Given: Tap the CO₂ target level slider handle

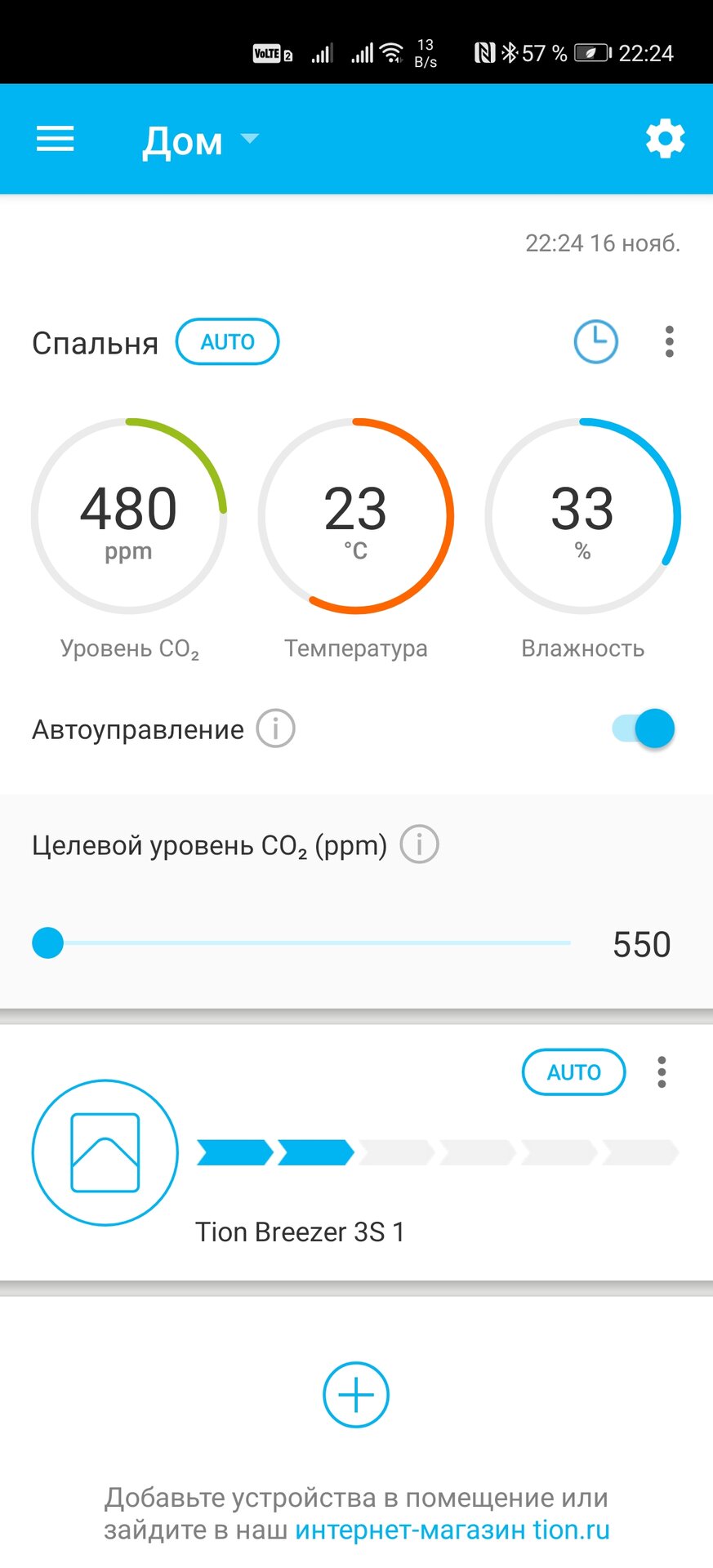Looking at the screenshot, I should click(x=48, y=943).
